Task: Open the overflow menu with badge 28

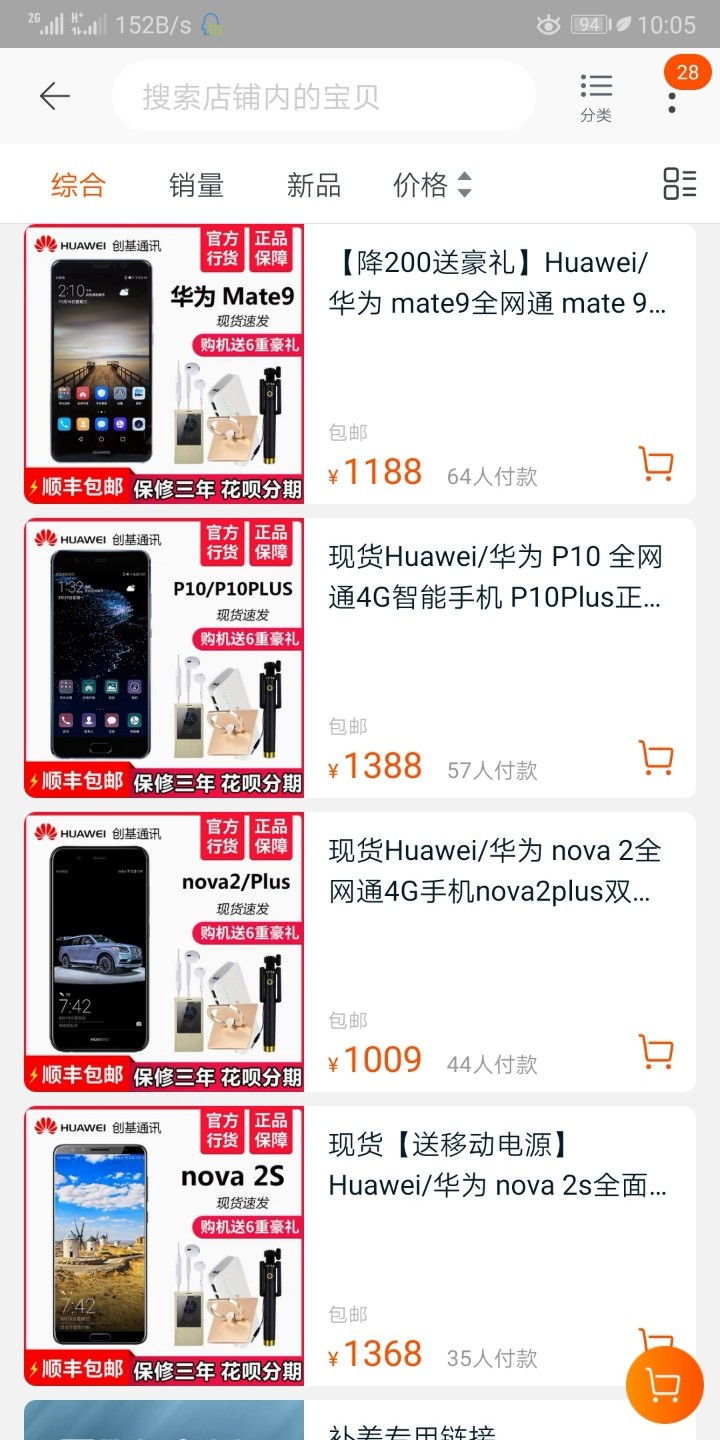Action: [673, 95]
